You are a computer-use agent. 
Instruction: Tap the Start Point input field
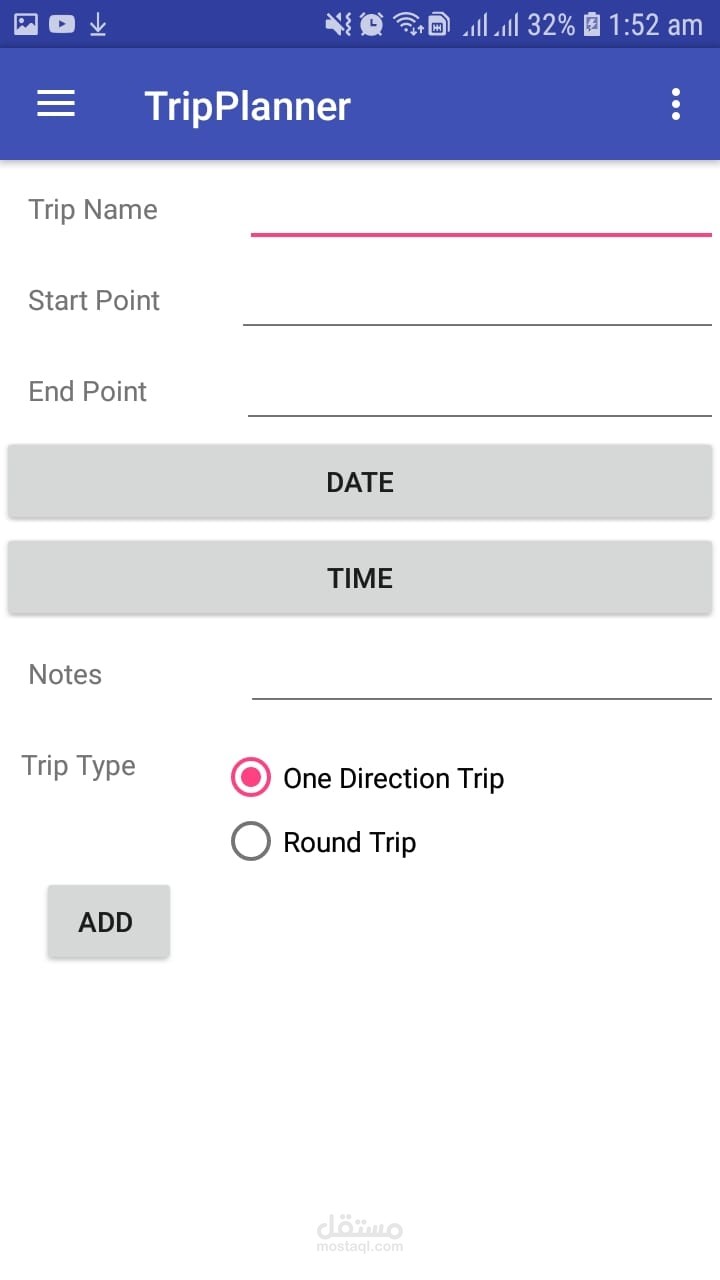pyautogui.click(x=477, y=302)
